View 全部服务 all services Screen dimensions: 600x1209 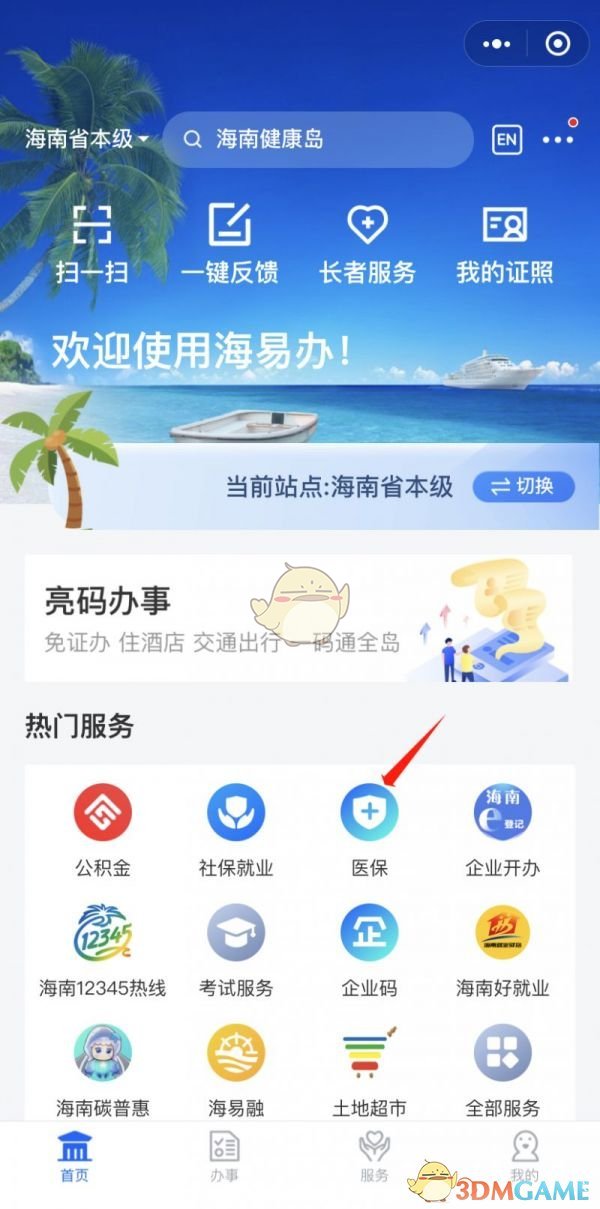pos(502,1069)
